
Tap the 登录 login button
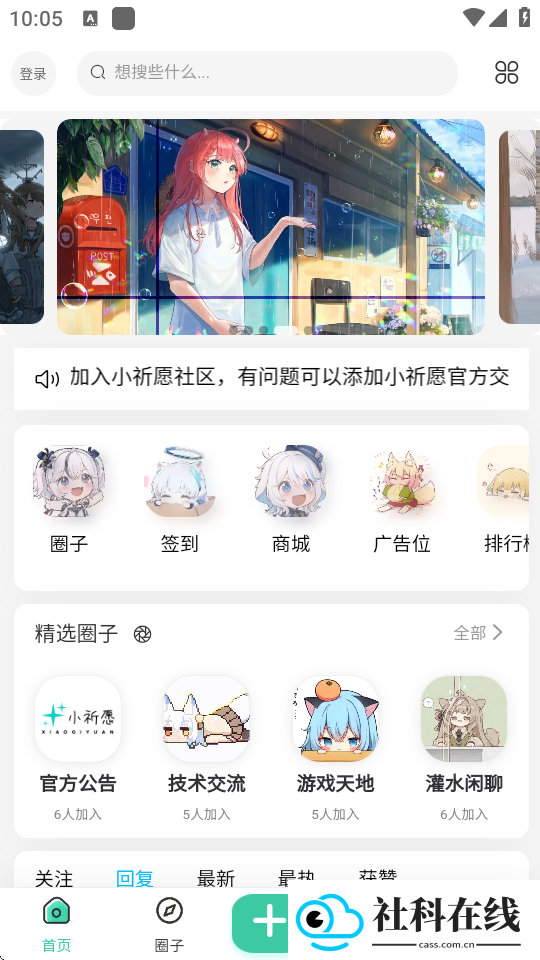(x=33, y=73)
